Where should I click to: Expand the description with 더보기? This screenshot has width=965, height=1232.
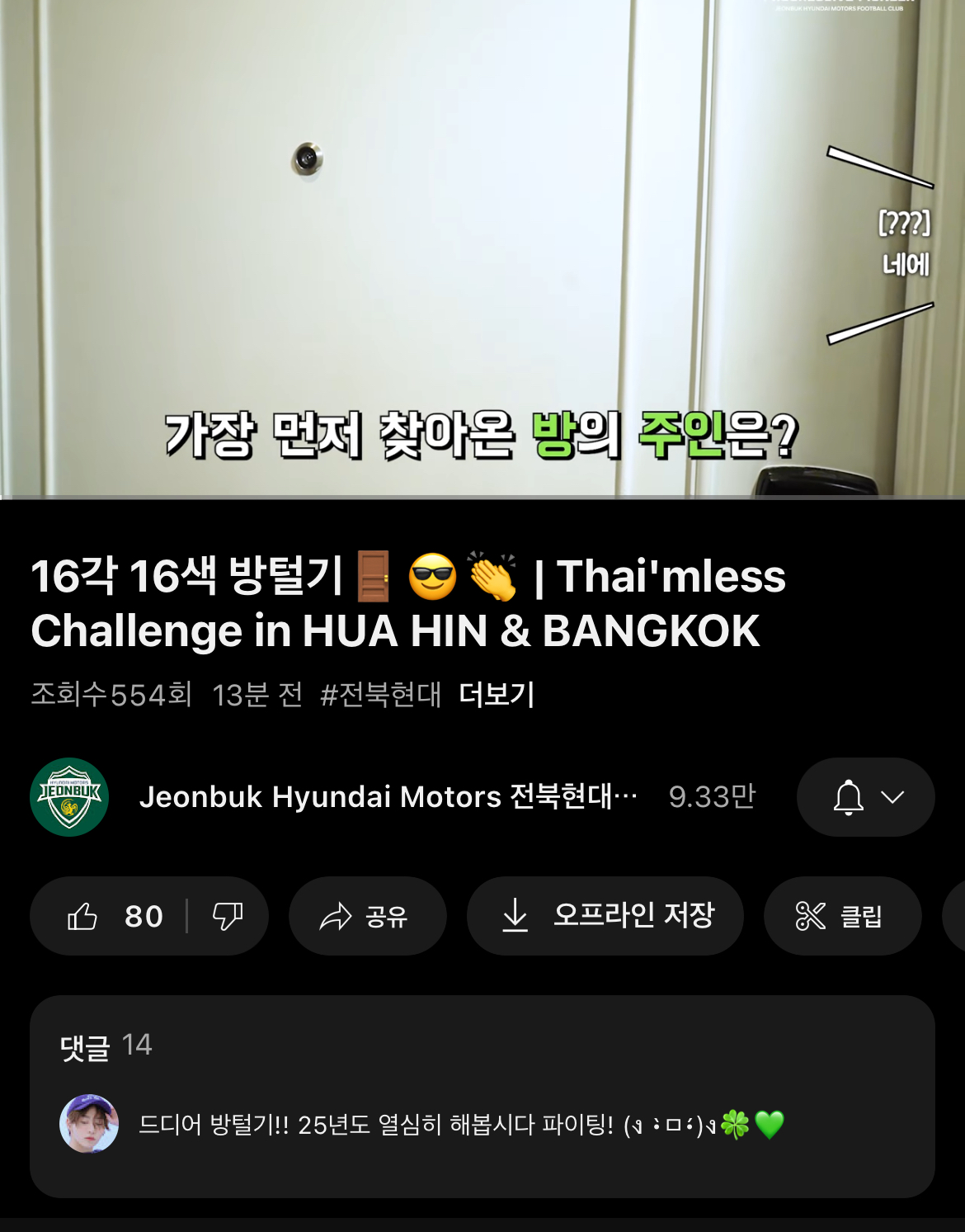497,695
